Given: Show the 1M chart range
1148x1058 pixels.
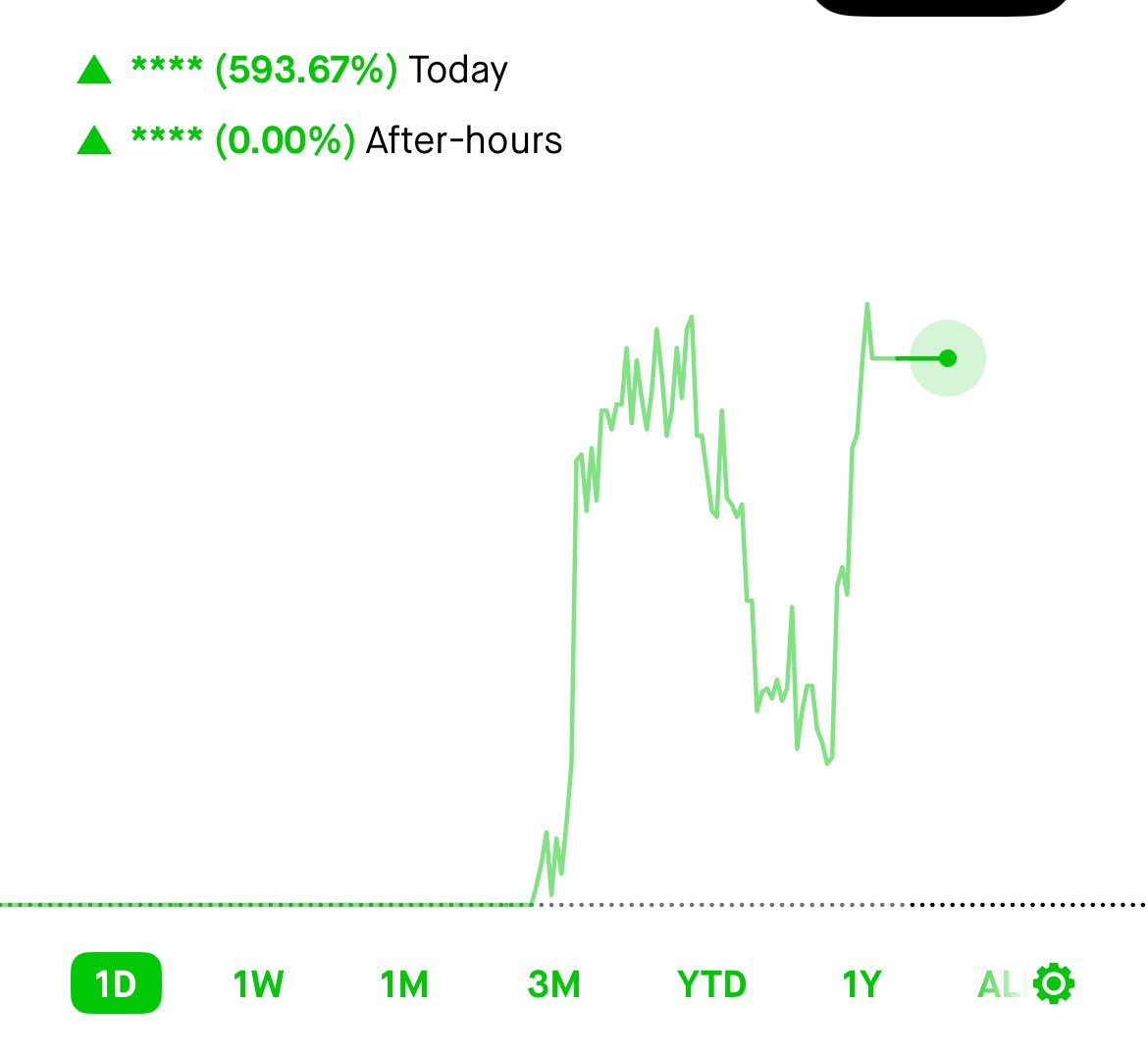Looking at the screenshot, I should tap(404, 983).
